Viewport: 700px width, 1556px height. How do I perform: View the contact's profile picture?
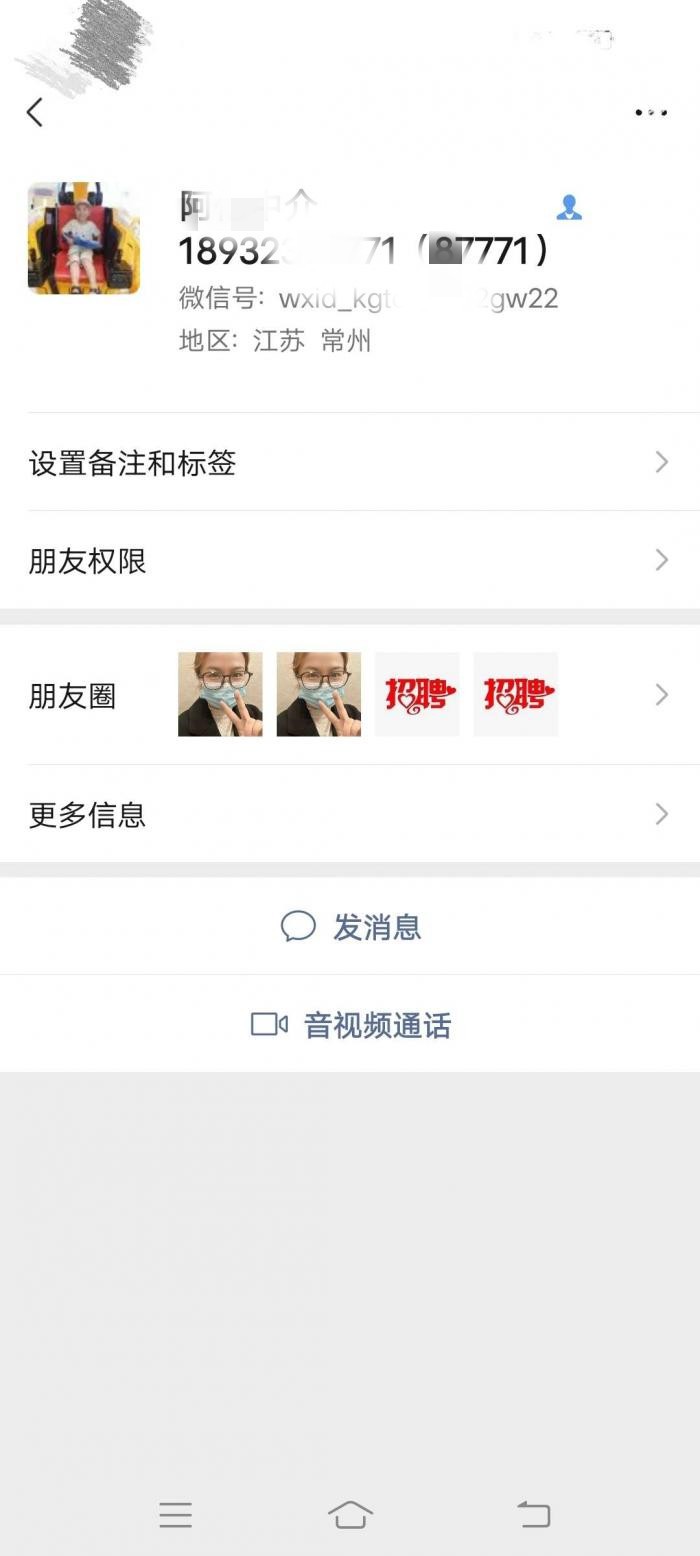pyautogui.click(x=84, y=238)
